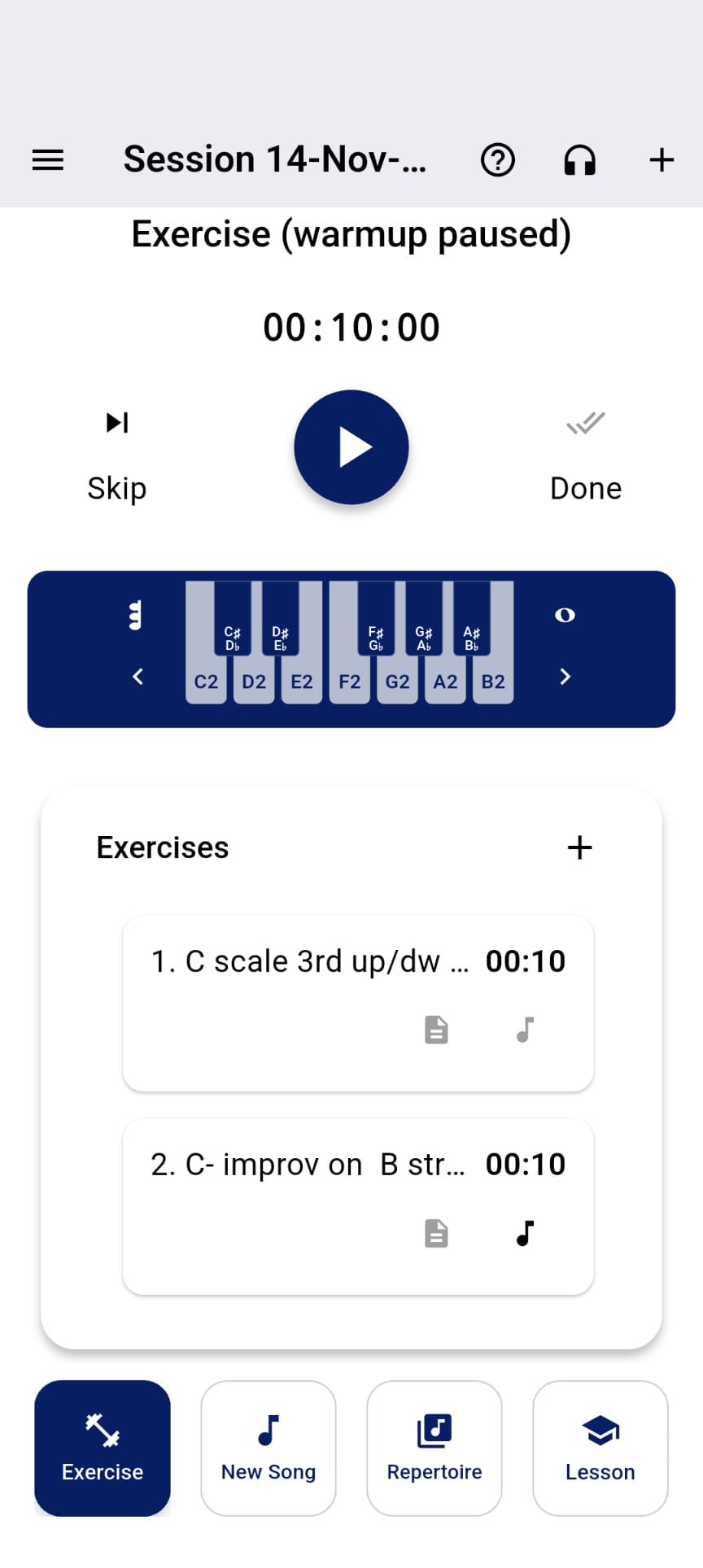
Task: Open the Lesson tab
Action: tap(600, 1448)
